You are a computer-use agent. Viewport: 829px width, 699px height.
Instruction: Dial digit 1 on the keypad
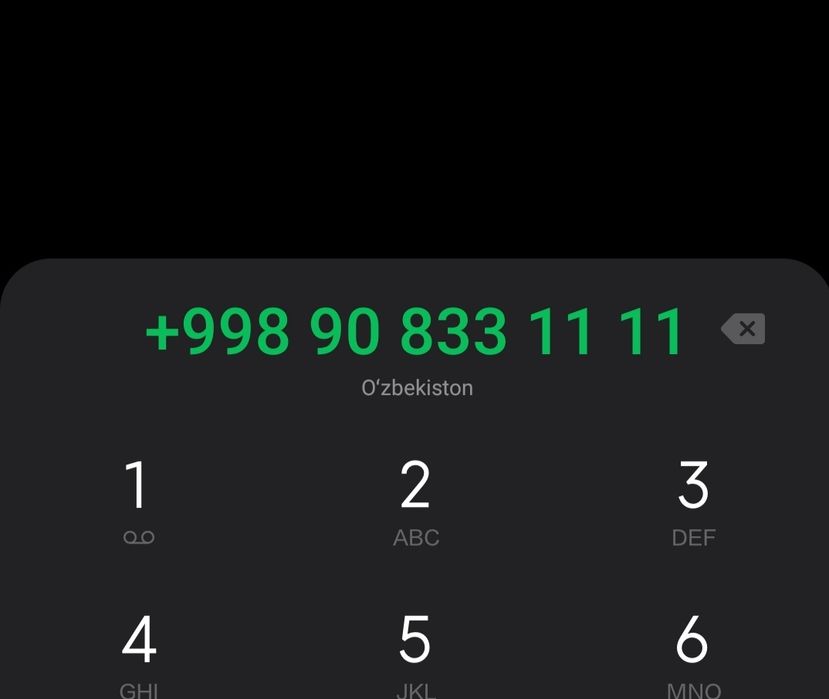tap(139, 501)
